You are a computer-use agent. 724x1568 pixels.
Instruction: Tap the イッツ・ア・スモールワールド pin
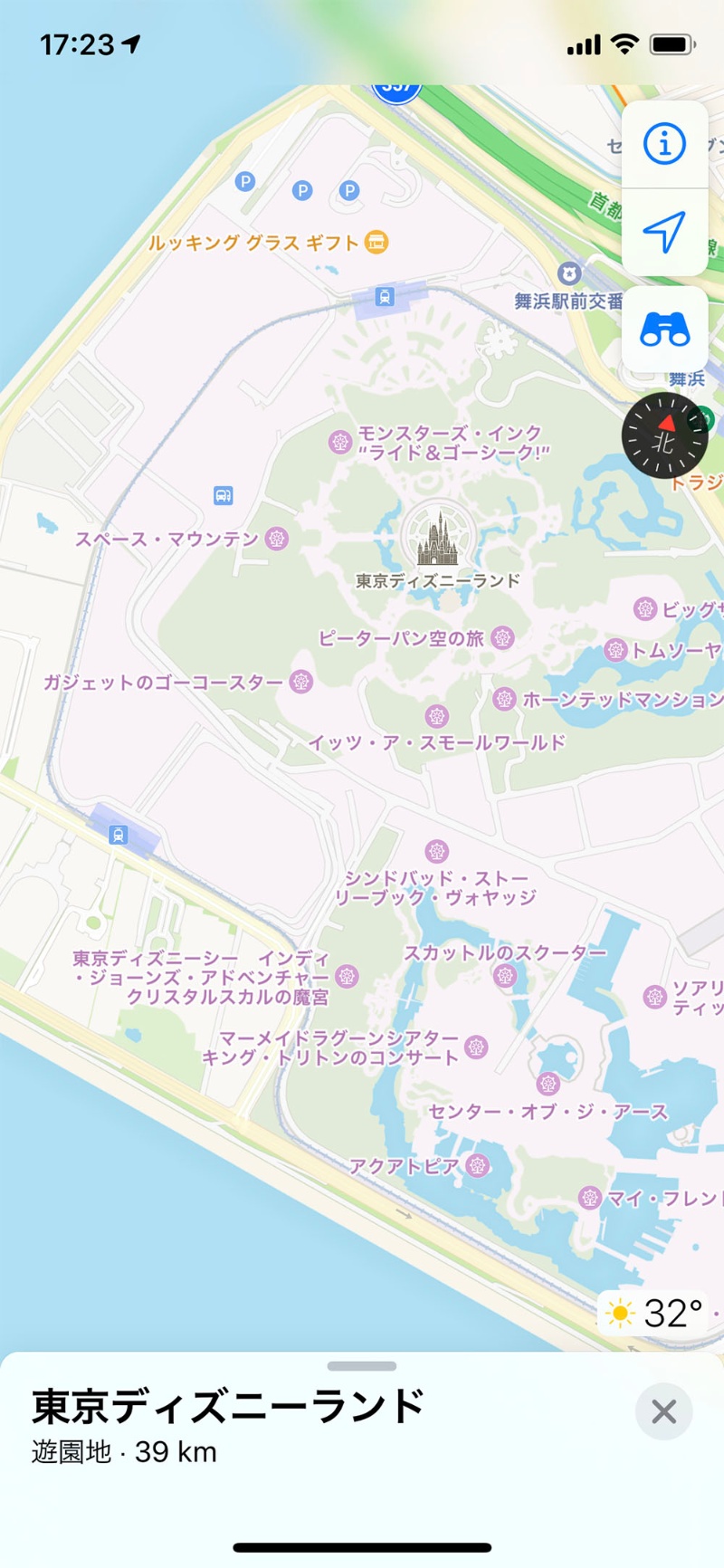(x=437, y=717)
